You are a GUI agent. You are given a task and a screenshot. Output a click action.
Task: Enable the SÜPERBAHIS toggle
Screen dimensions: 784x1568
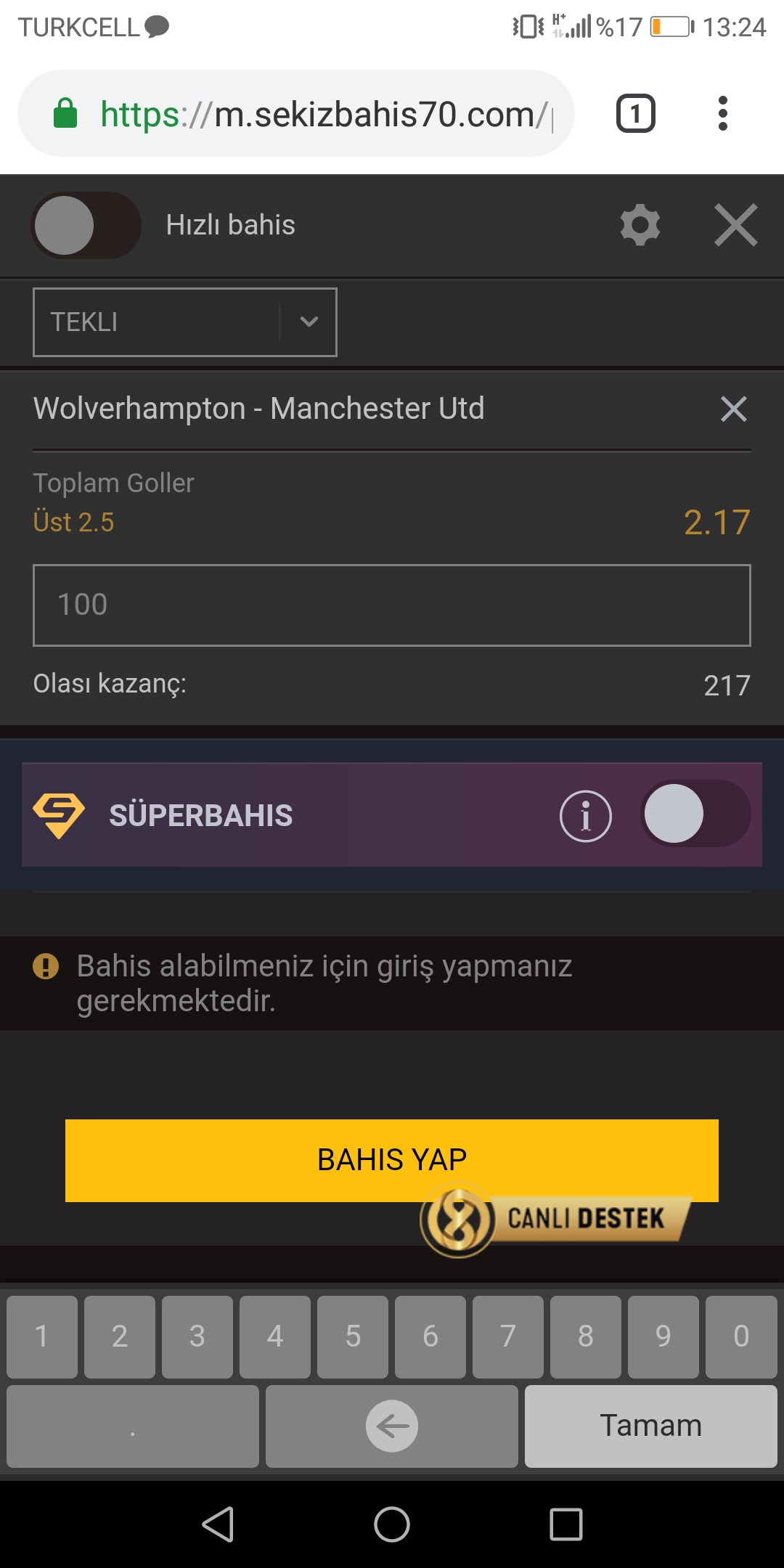pyautogui.click(x=695, y=814)
